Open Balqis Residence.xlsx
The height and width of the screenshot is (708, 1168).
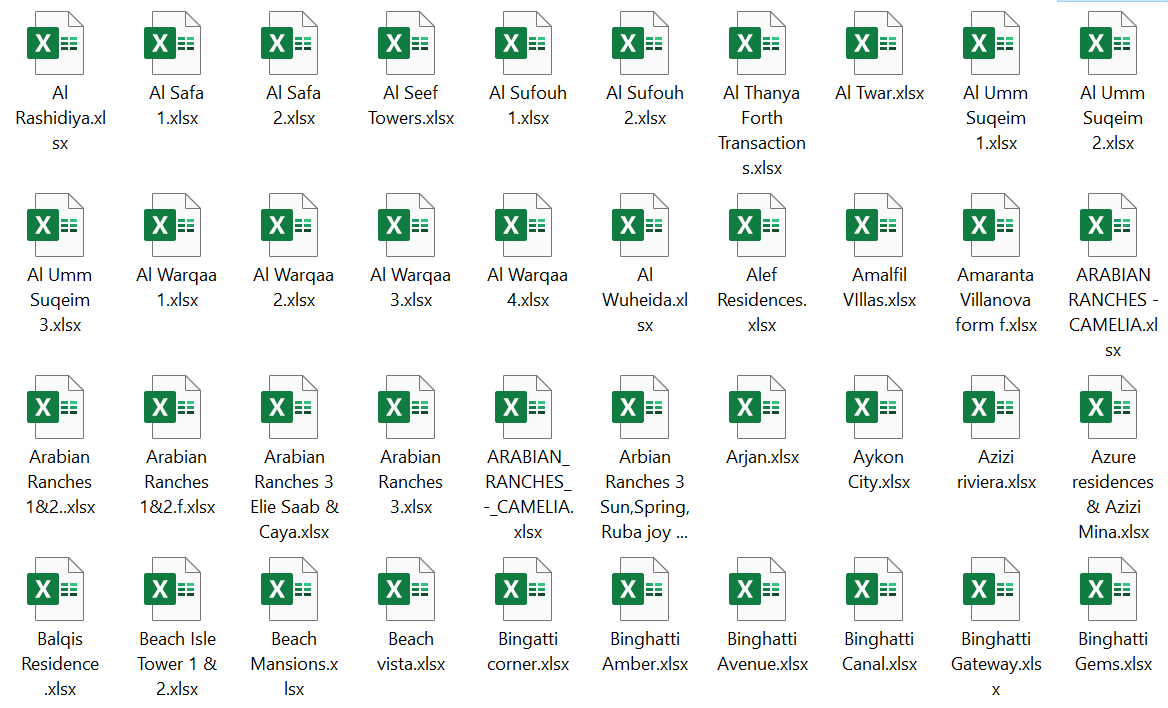pyautogui.click(x=56, y=589)
